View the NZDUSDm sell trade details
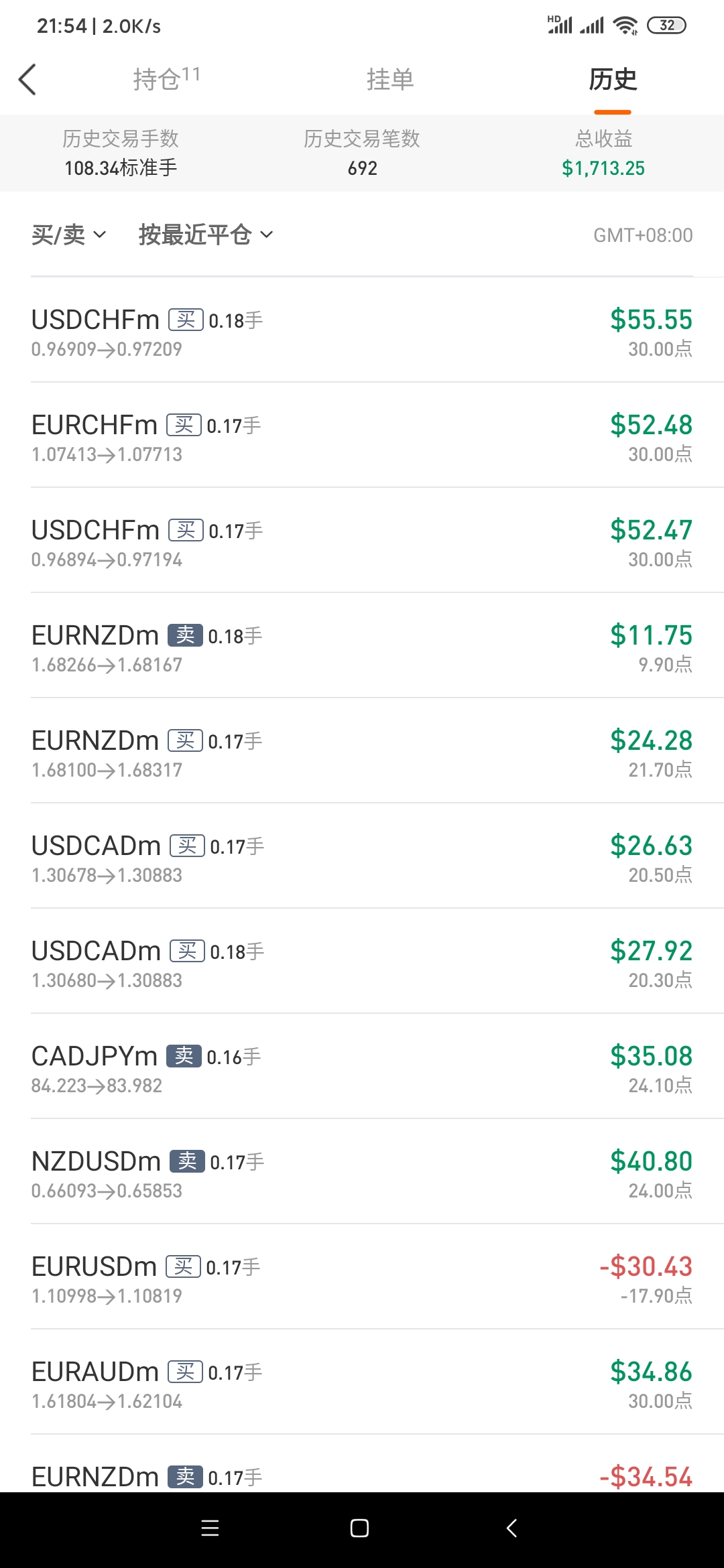The width and height of the screenshot is (724, 1568). [x=362, y=1172]
